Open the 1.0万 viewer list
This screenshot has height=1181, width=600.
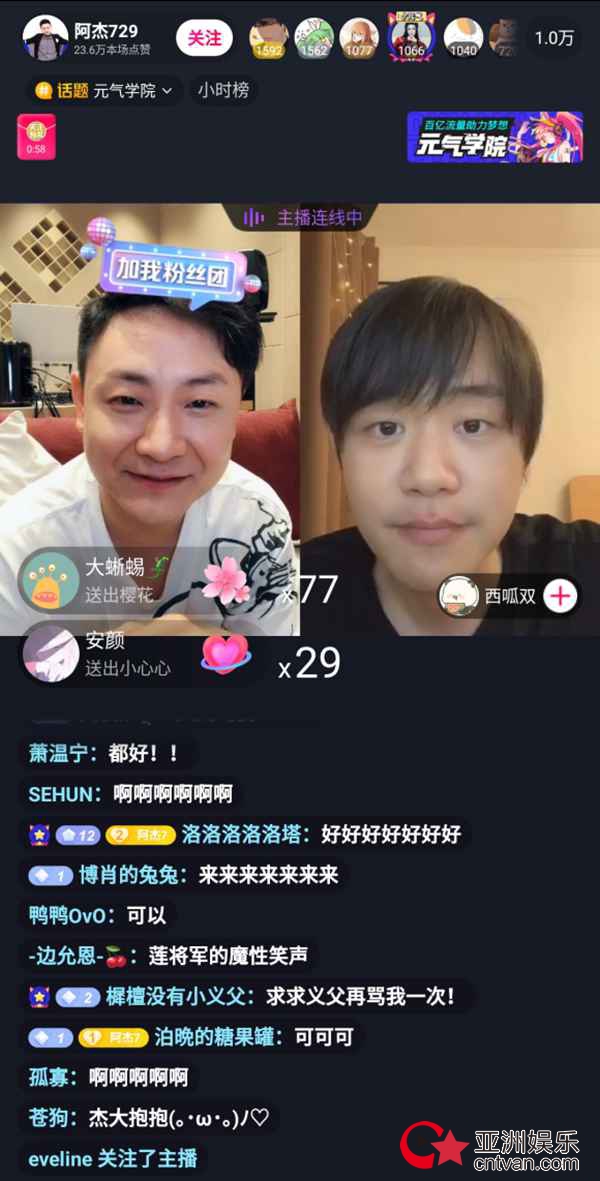point(553,38)
